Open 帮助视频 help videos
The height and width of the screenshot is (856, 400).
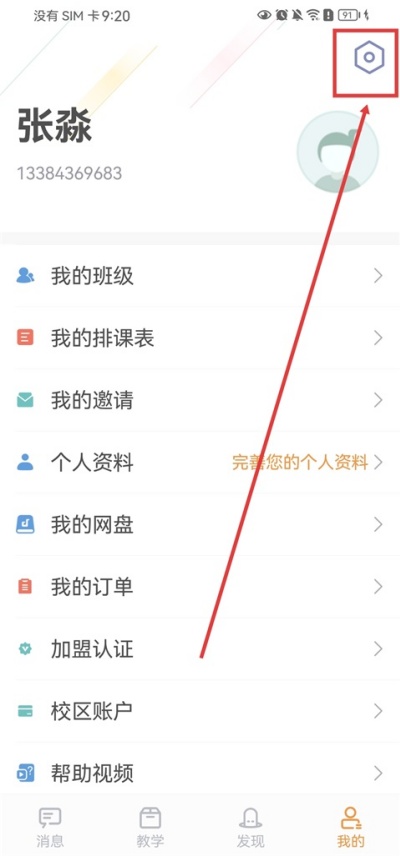pyautogui.click(x=200, y=772)
